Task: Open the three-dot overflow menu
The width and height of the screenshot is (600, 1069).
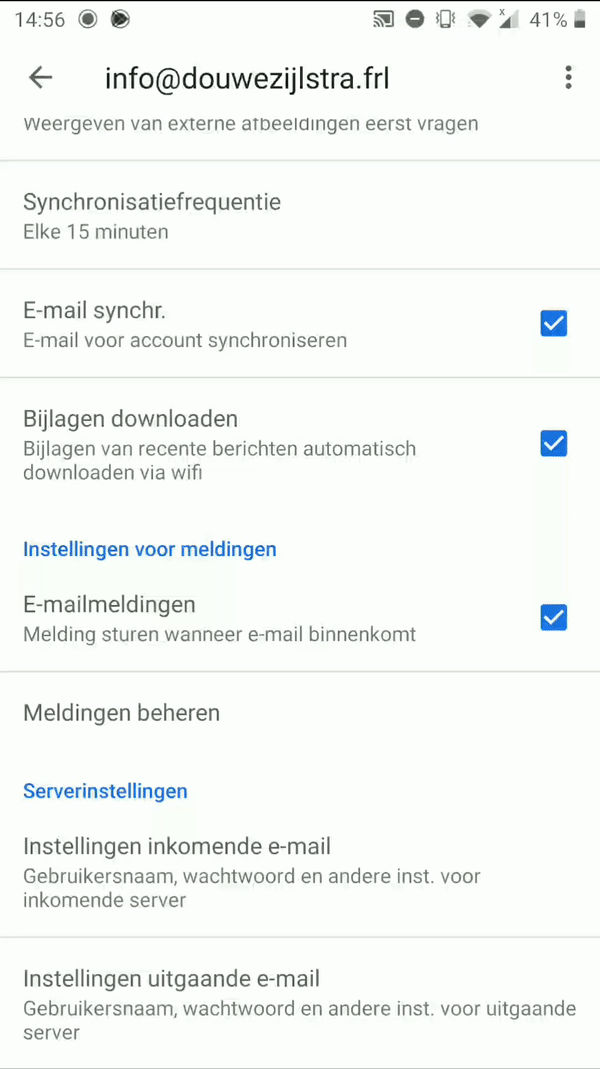Action: click(x=568, y=78)
